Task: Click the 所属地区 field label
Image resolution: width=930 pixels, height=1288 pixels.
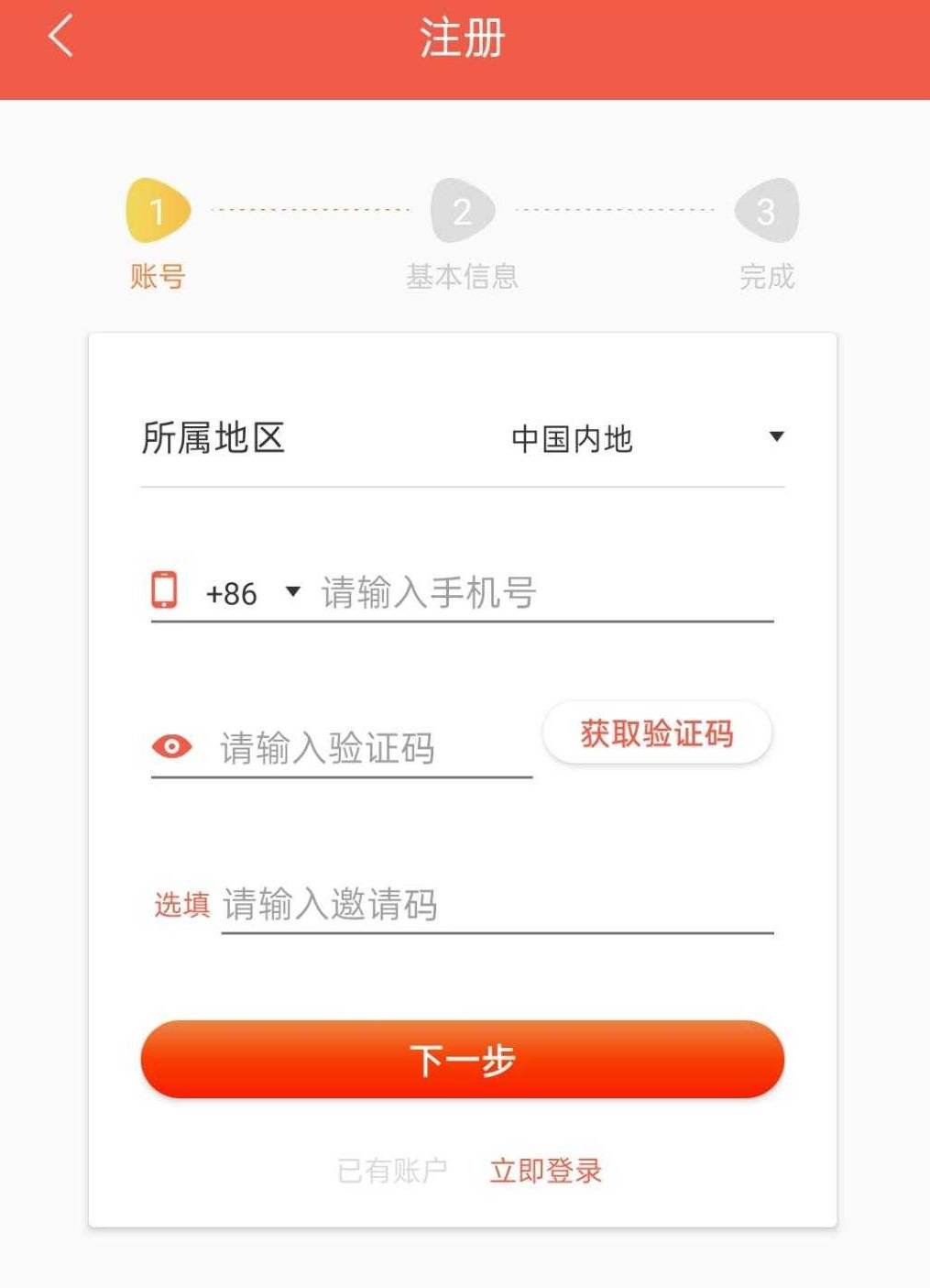Action: (214, 439)
